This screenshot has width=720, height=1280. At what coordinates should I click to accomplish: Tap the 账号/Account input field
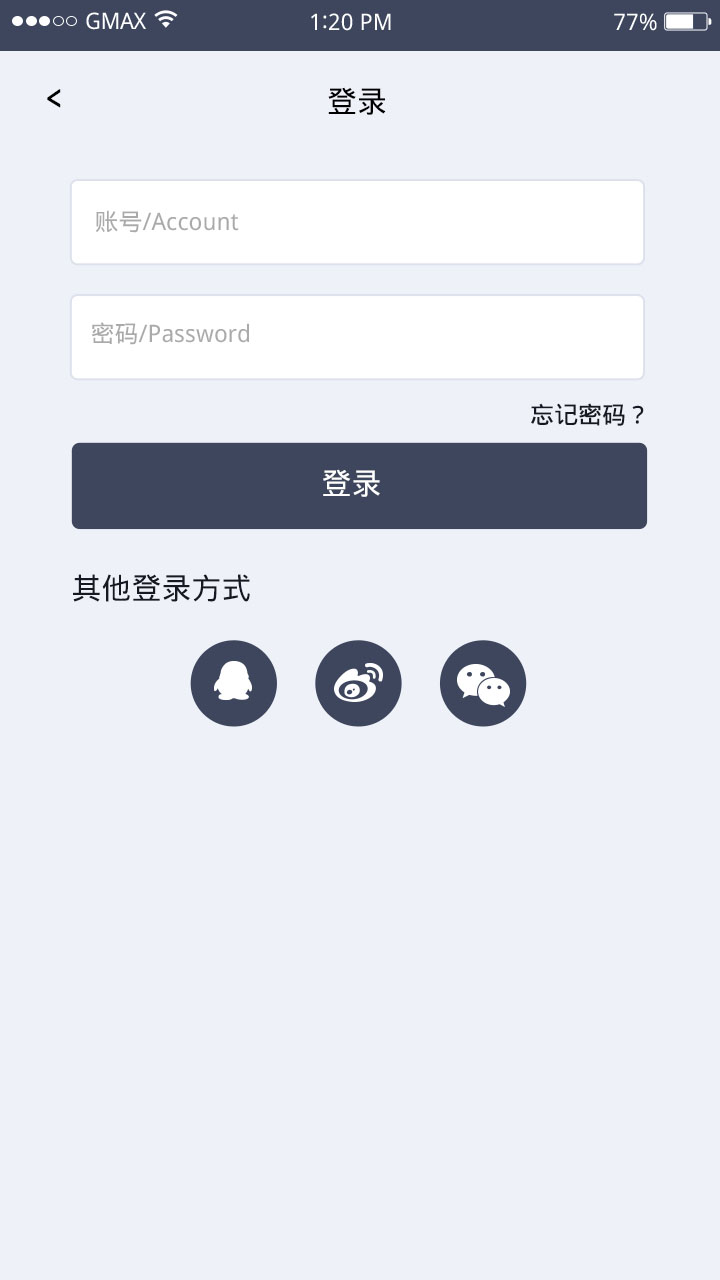pos(357,222)
